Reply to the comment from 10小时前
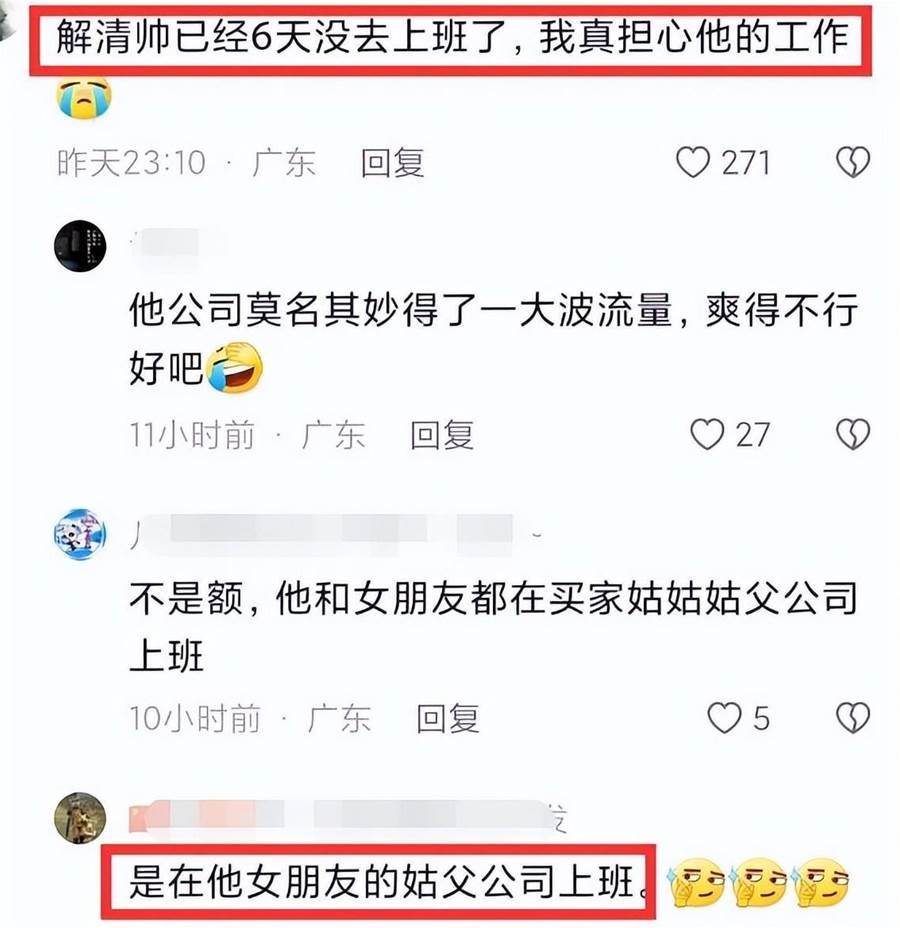 448,717
